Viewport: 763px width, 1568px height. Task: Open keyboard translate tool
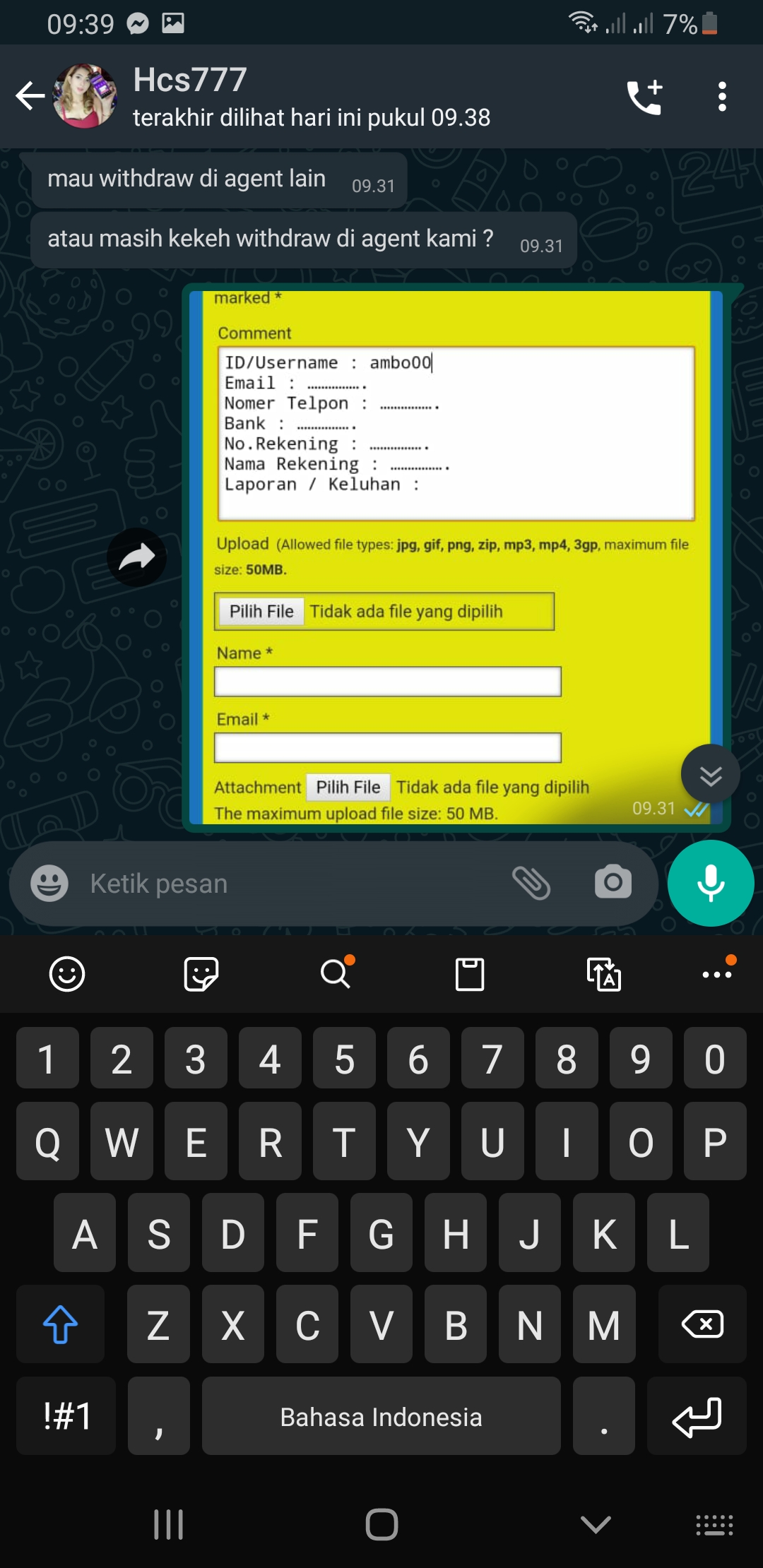point(604,975)
